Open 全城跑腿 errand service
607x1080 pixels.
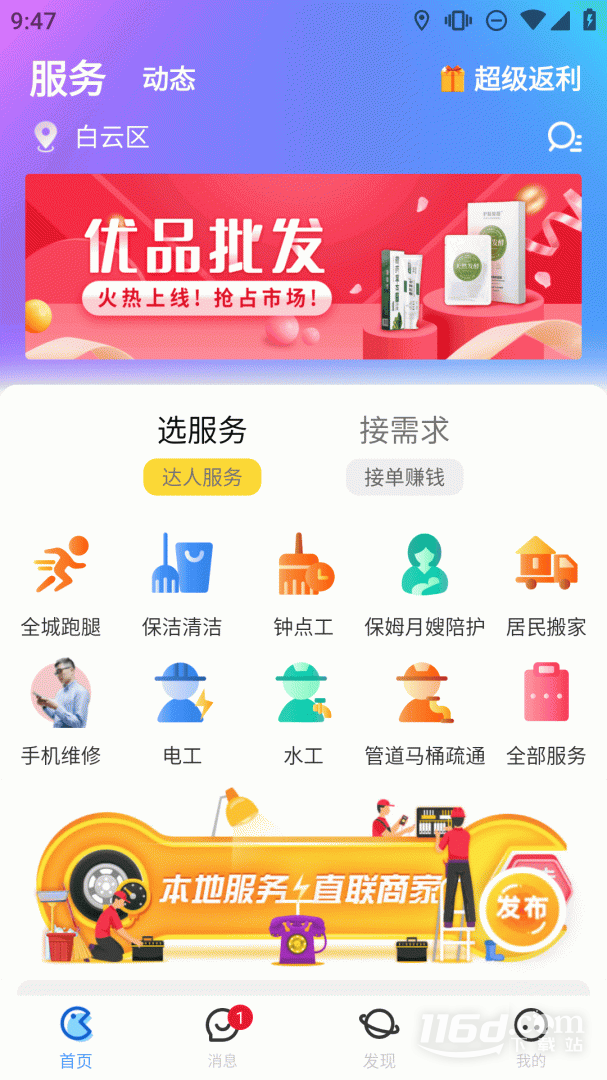coord(61,586)
